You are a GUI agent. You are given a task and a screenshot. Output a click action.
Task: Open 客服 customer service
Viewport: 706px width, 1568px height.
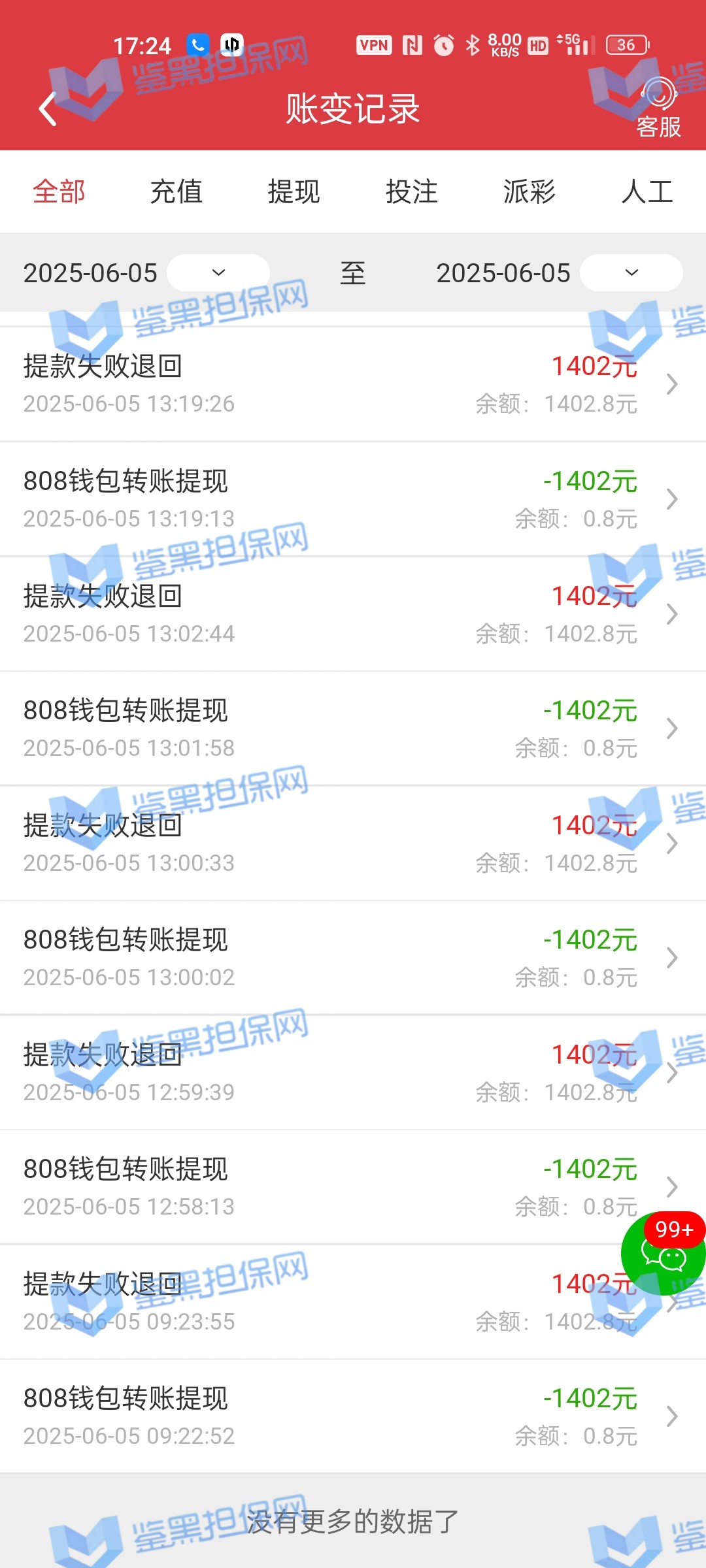(x=658, y=108)
